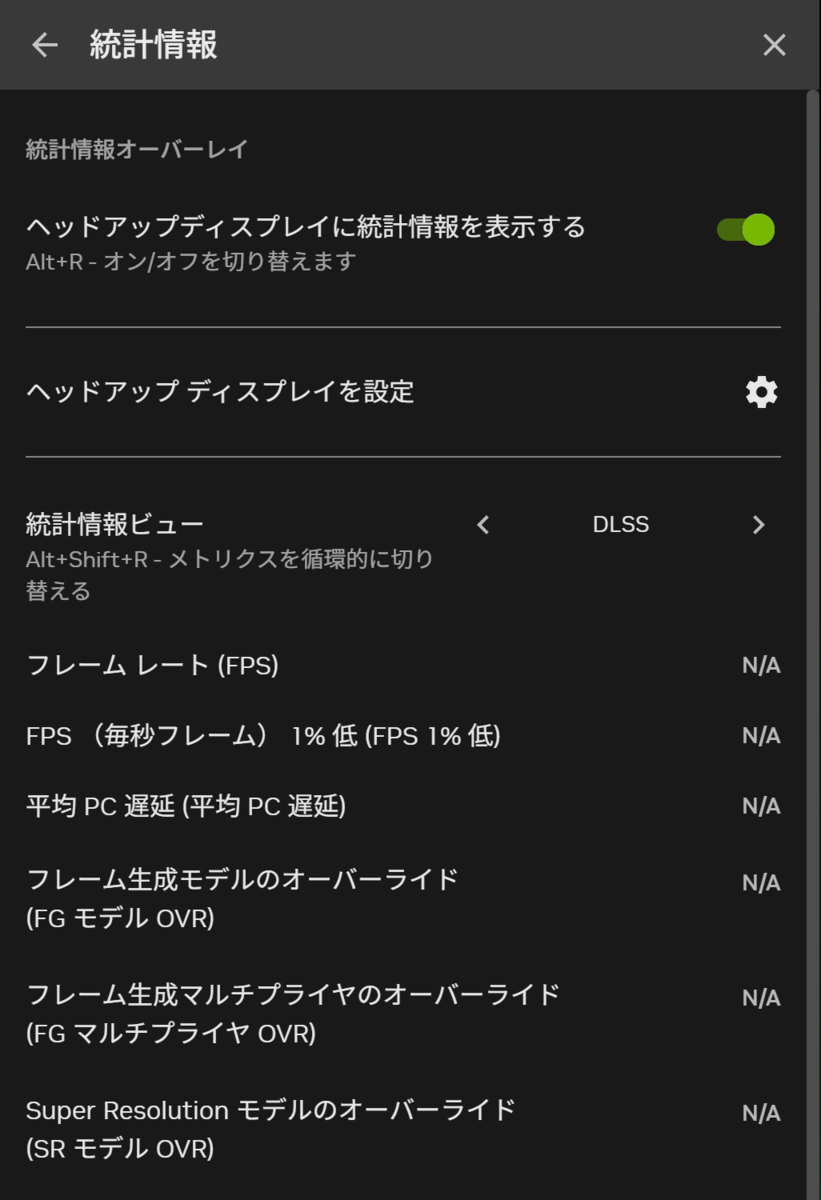Open the heads-up display settings gear icon
The width and height of the screenshot is (821, 1200).
tap(760, 391)
